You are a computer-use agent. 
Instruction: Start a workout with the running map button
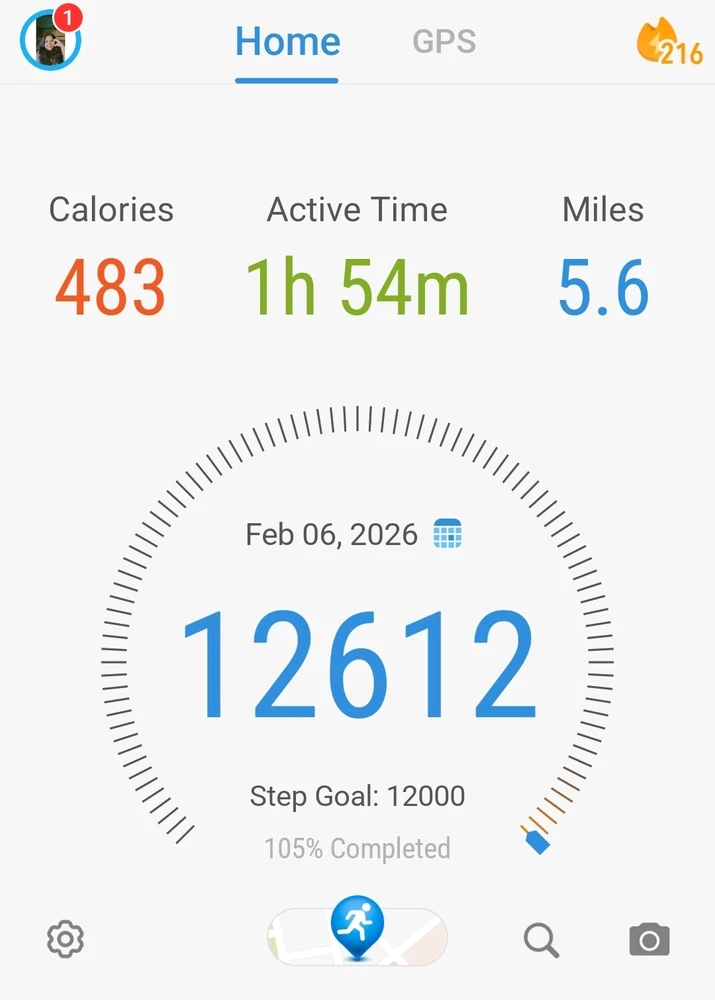357,935
